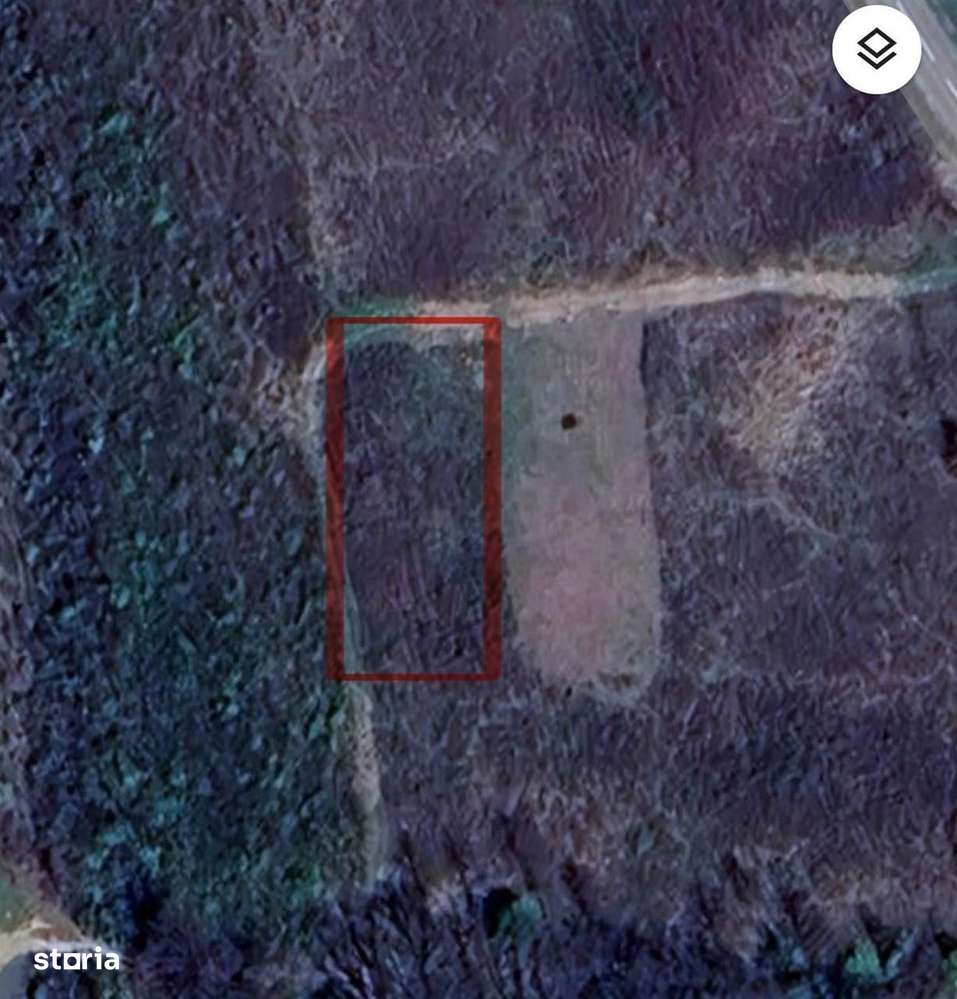This screenshot has height=999, width=957.
Task: Open the map layers selector
Action: (876, 50)
